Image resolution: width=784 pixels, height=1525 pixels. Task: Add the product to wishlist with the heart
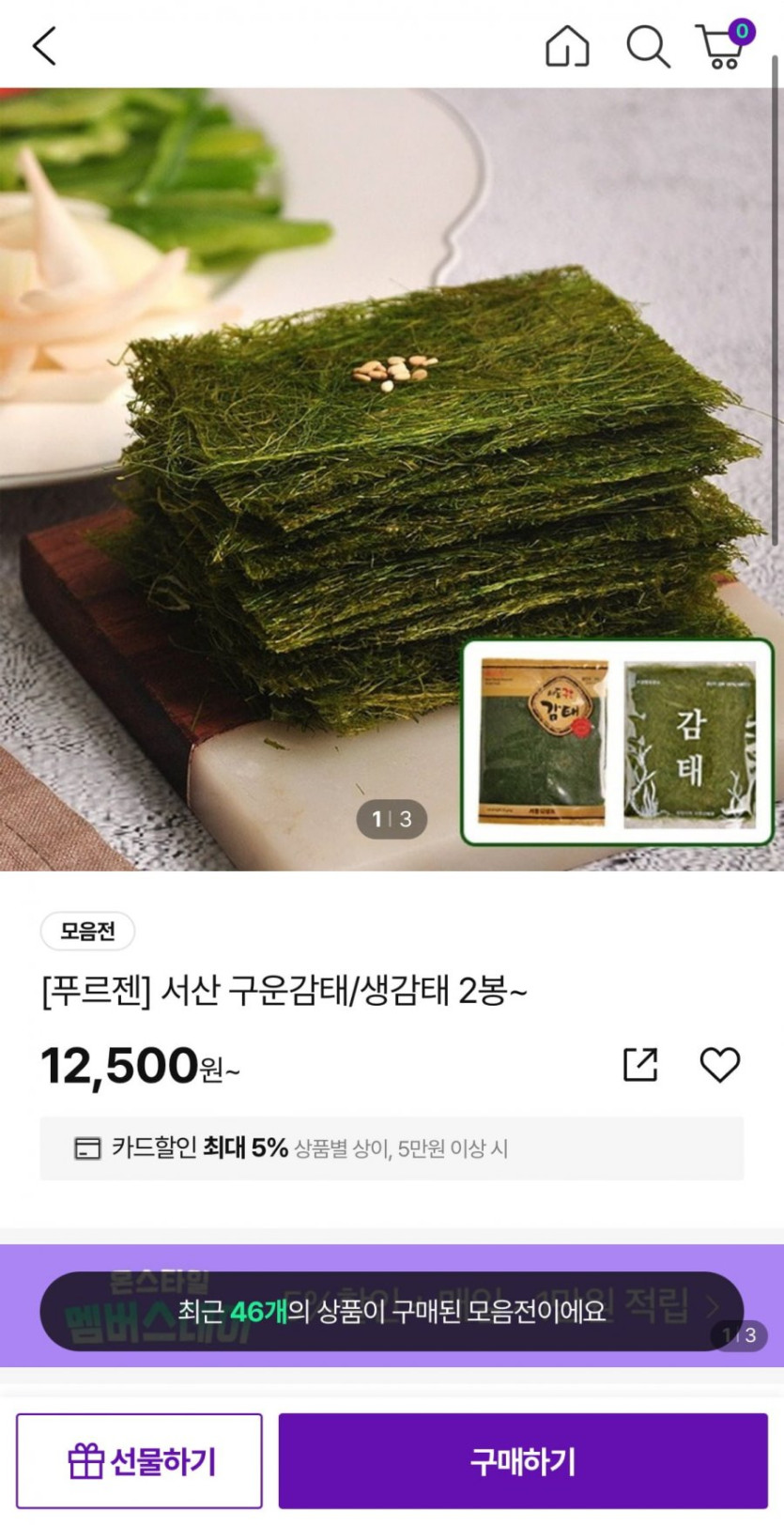(720, 1065)
